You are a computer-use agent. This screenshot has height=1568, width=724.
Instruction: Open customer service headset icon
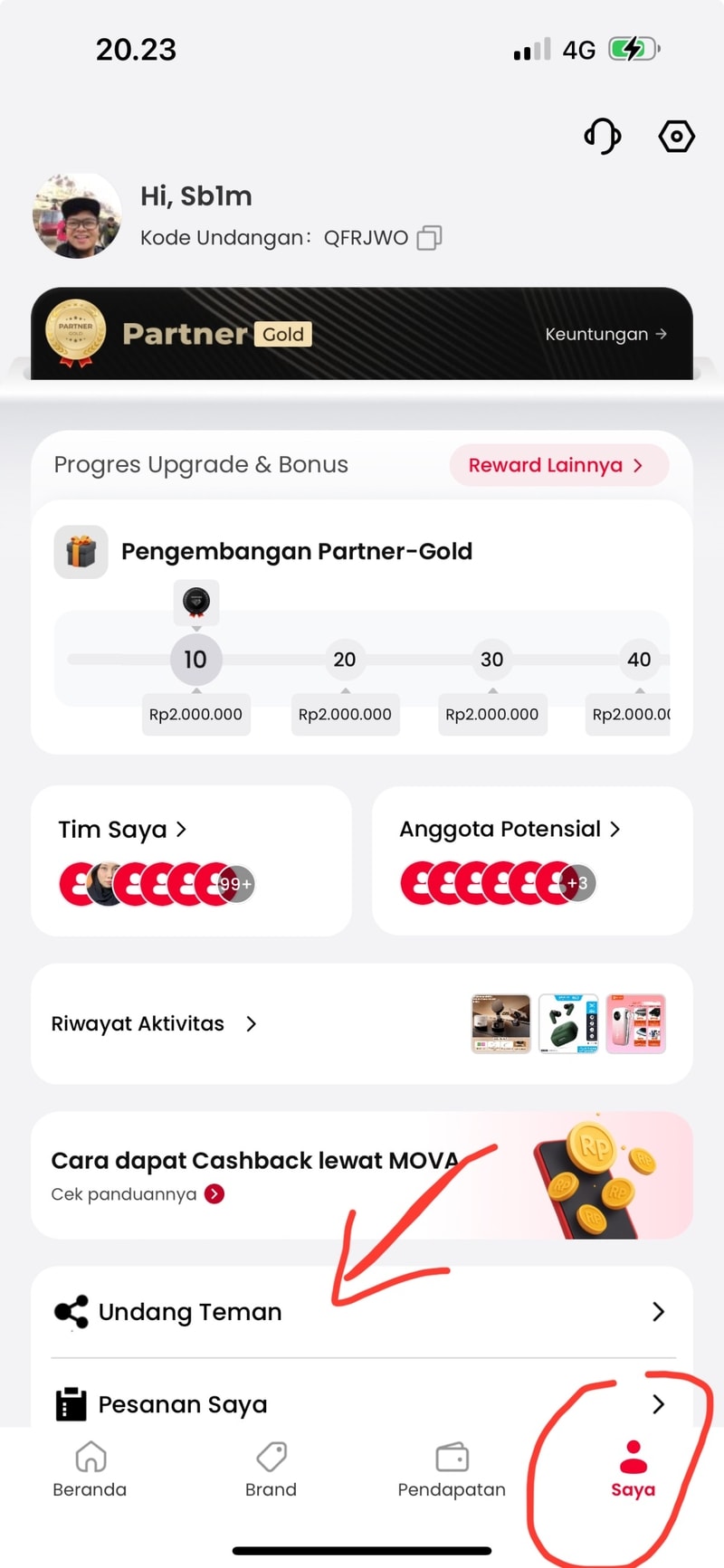602,137
